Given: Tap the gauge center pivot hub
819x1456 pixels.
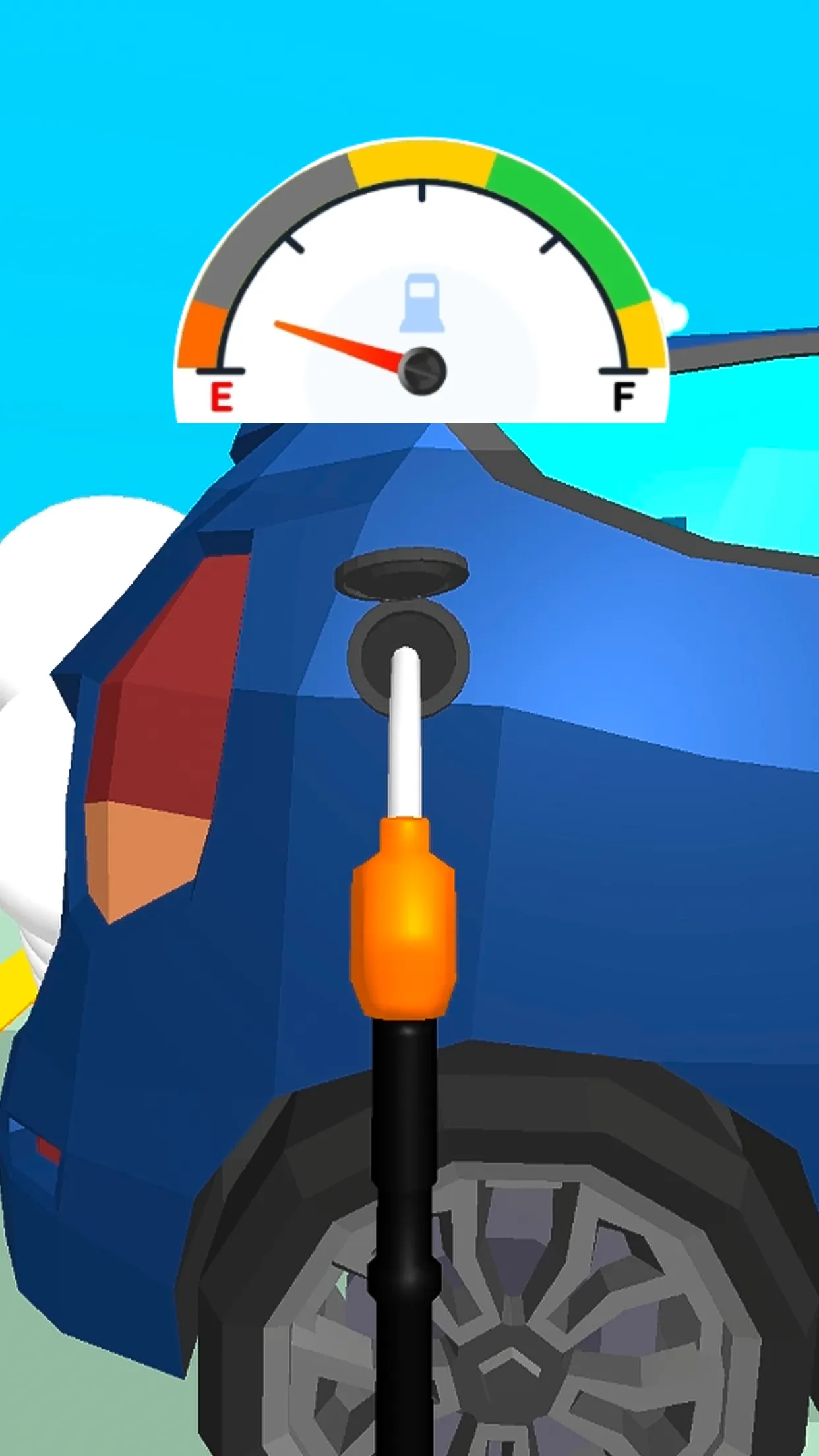Looking at the screenshot, I should 421,371.
